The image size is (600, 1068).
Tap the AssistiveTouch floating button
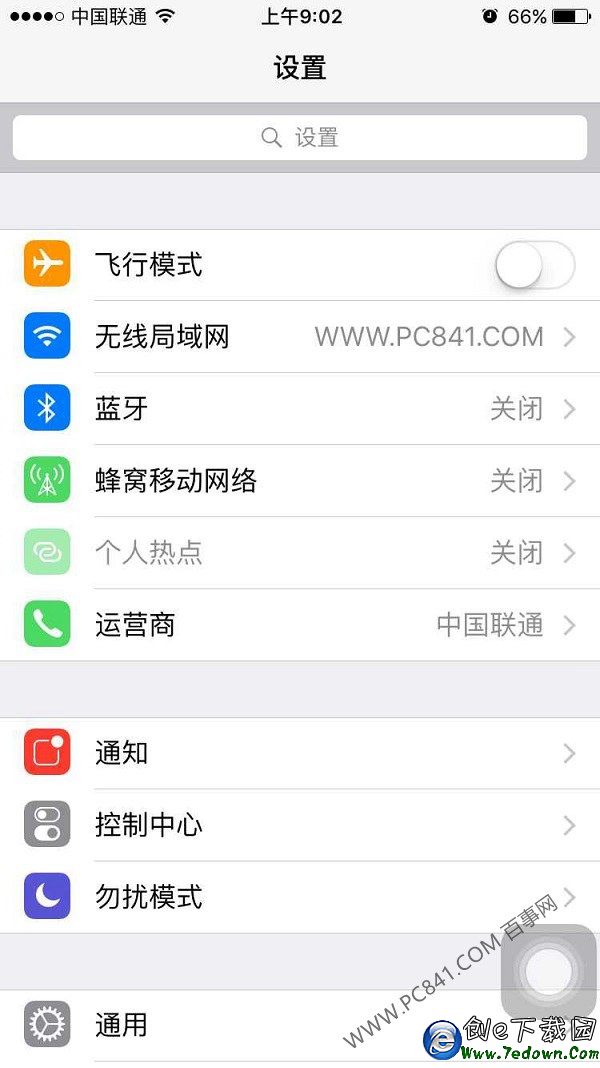[x=548, y=972]
